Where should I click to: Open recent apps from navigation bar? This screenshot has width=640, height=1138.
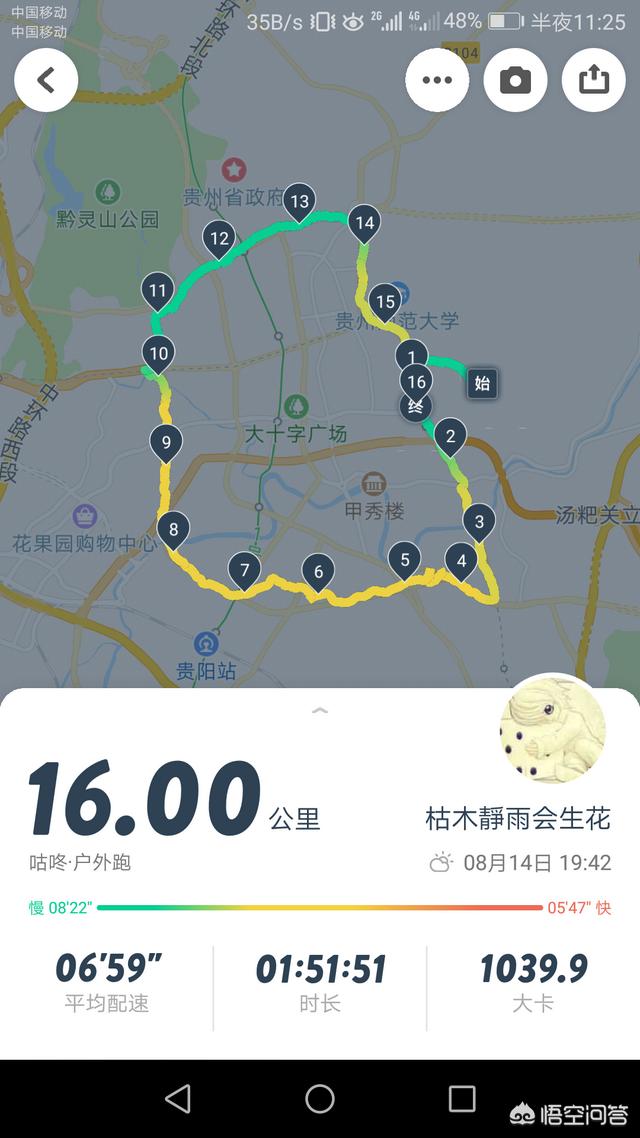coord(461,1099)
